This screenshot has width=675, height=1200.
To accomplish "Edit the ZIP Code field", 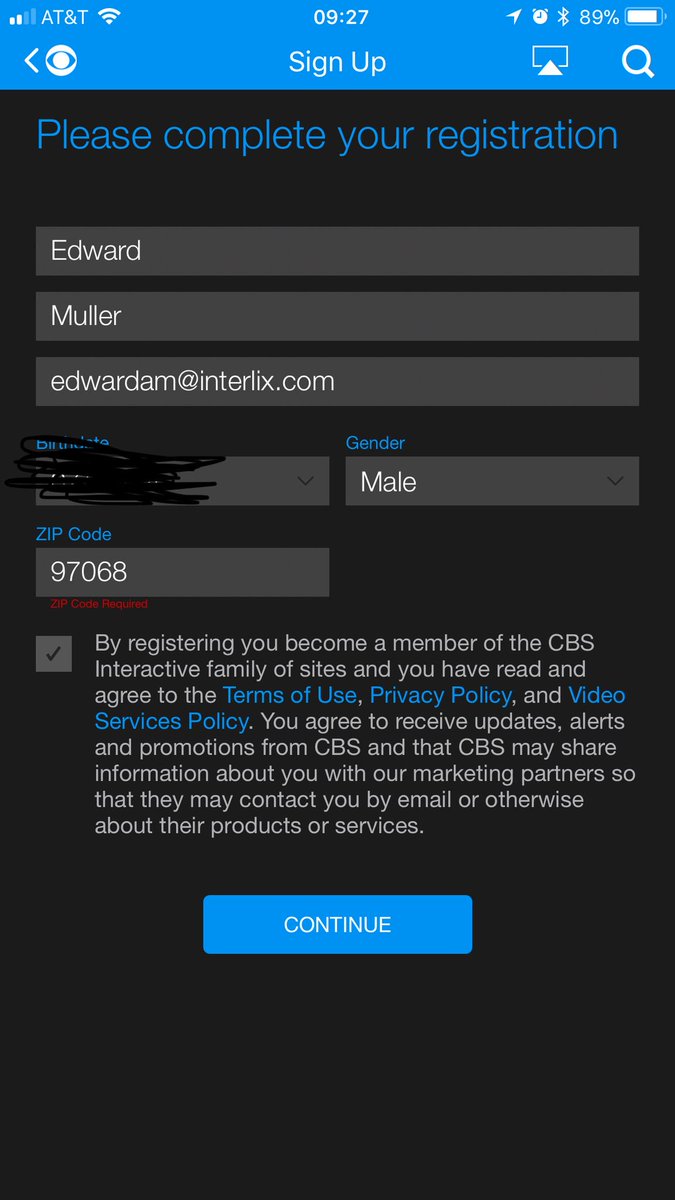I will pyautogui.click(x=182, y=572).
